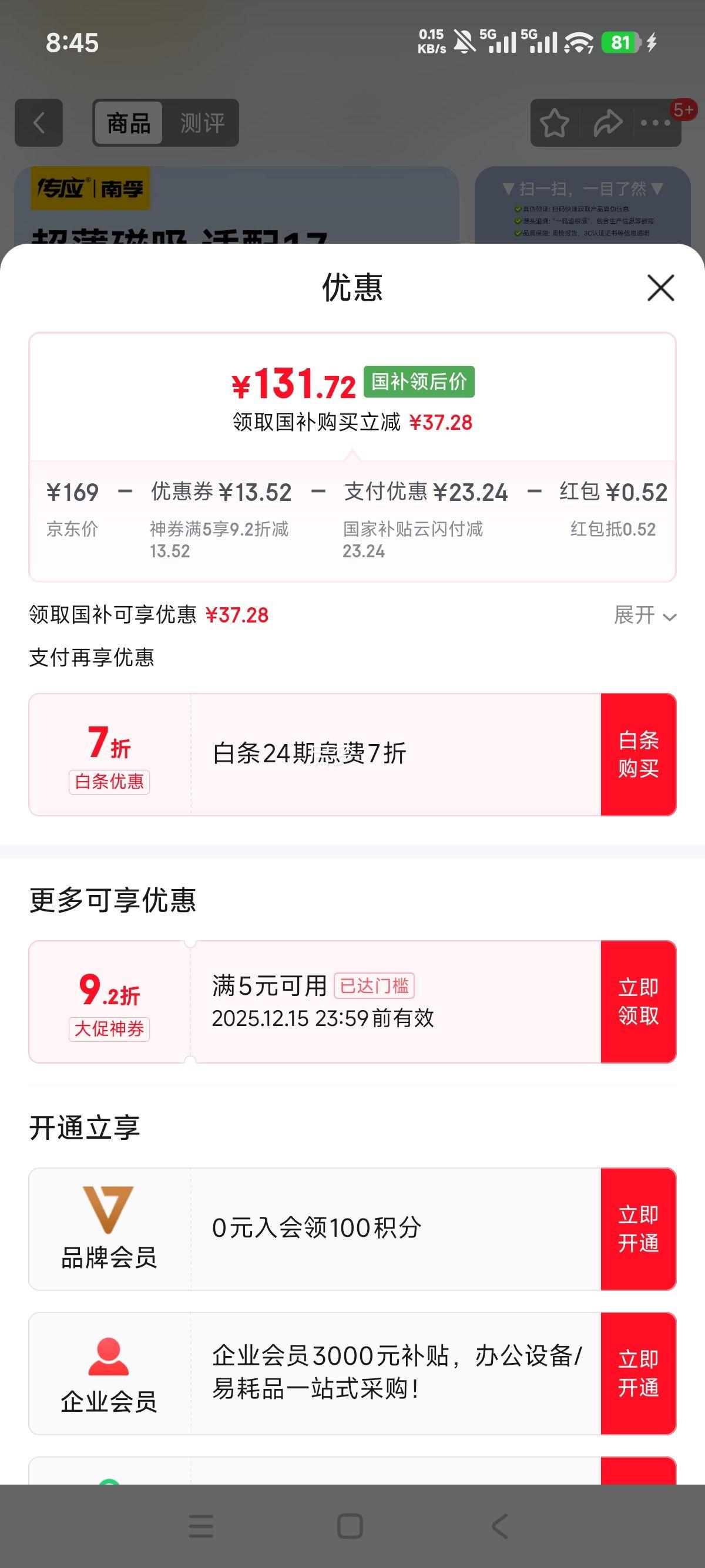Viewport: 705px width, 1568px height.
Task: Expand the 展开 subsidy details
Action: tap(644, 615)
